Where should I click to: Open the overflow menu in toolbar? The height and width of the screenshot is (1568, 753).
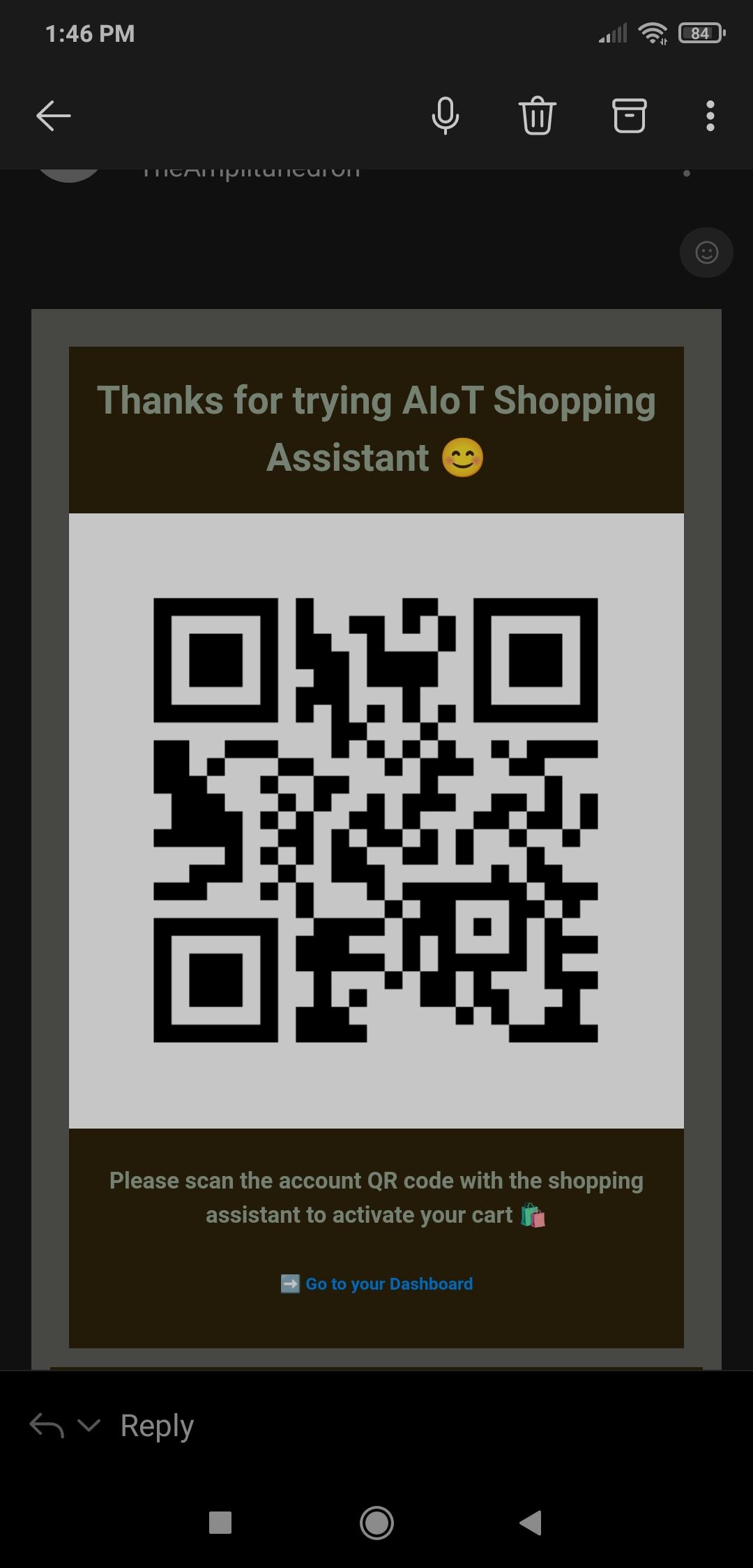(x=710, y=116)
